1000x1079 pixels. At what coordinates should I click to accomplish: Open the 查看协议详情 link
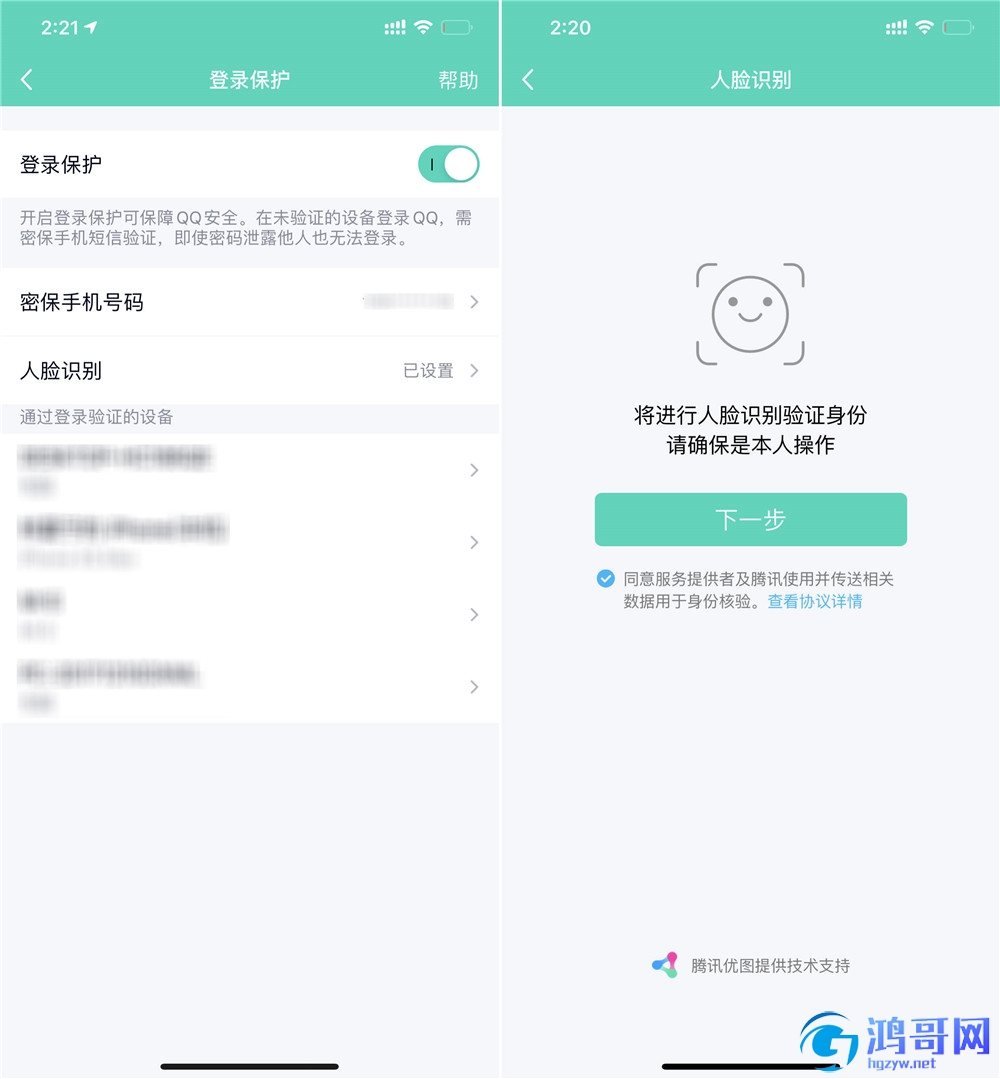coord(814,602)
